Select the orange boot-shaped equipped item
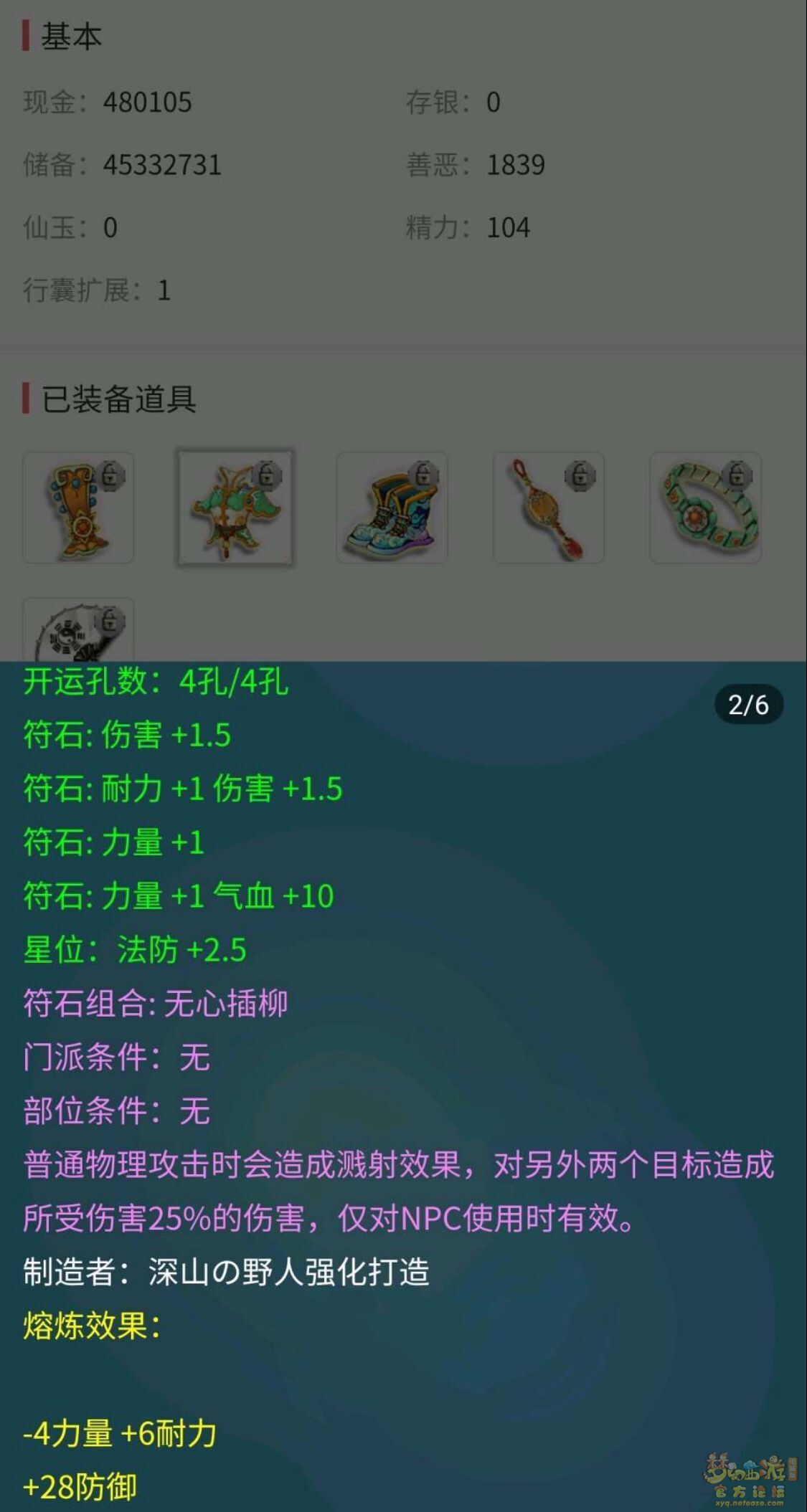The image size is (807, 1512). 78,508
